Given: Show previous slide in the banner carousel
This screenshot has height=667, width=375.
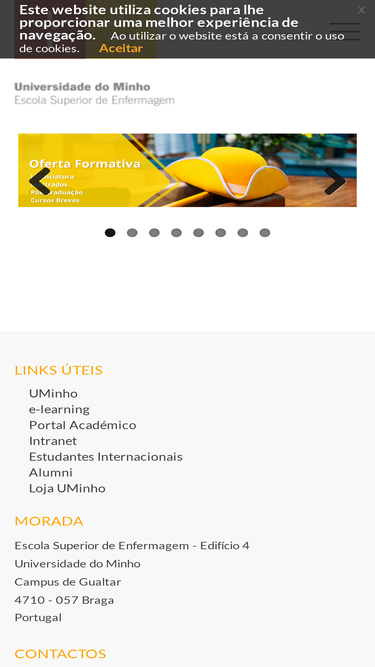Looking at the screenshot, I should (40, 181).
